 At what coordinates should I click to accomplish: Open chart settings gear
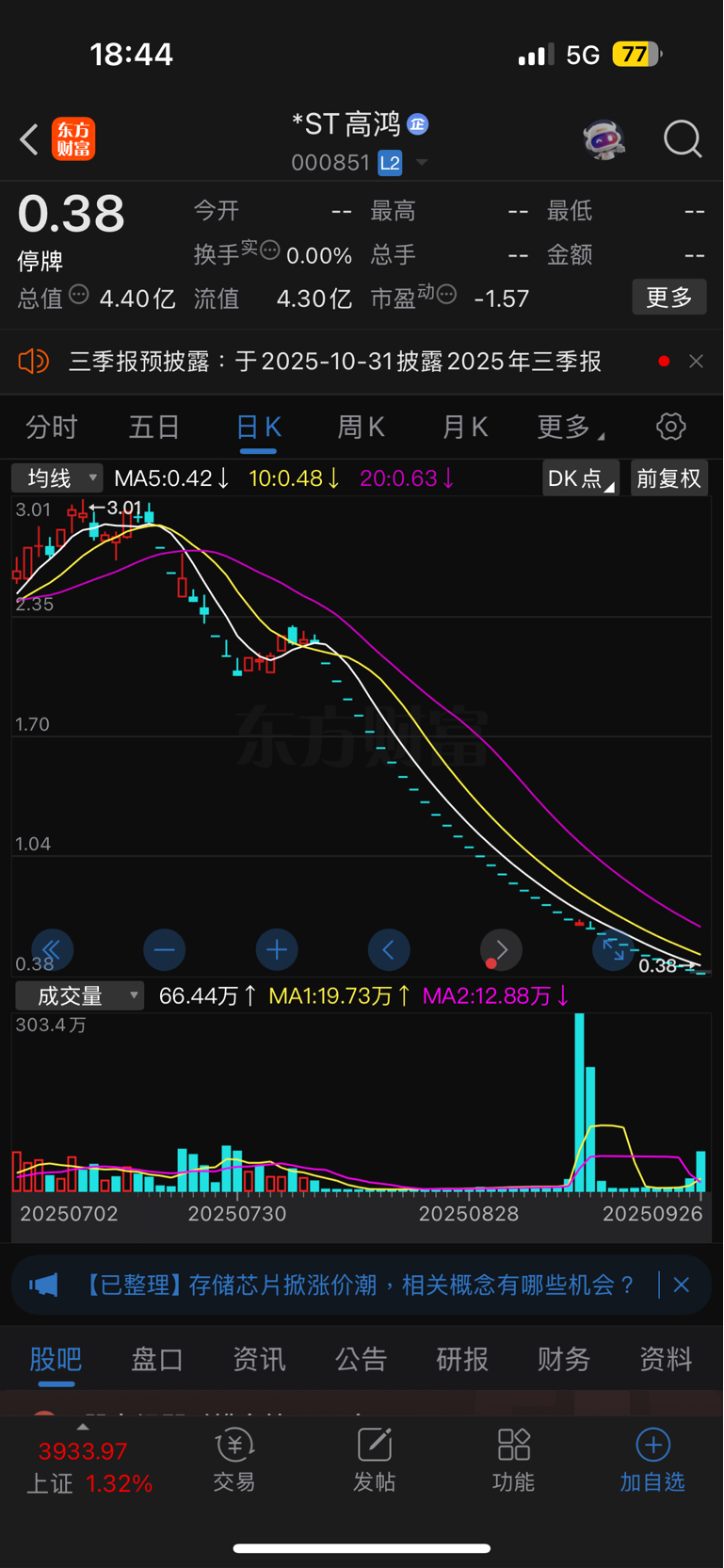(x=670, y=427)
